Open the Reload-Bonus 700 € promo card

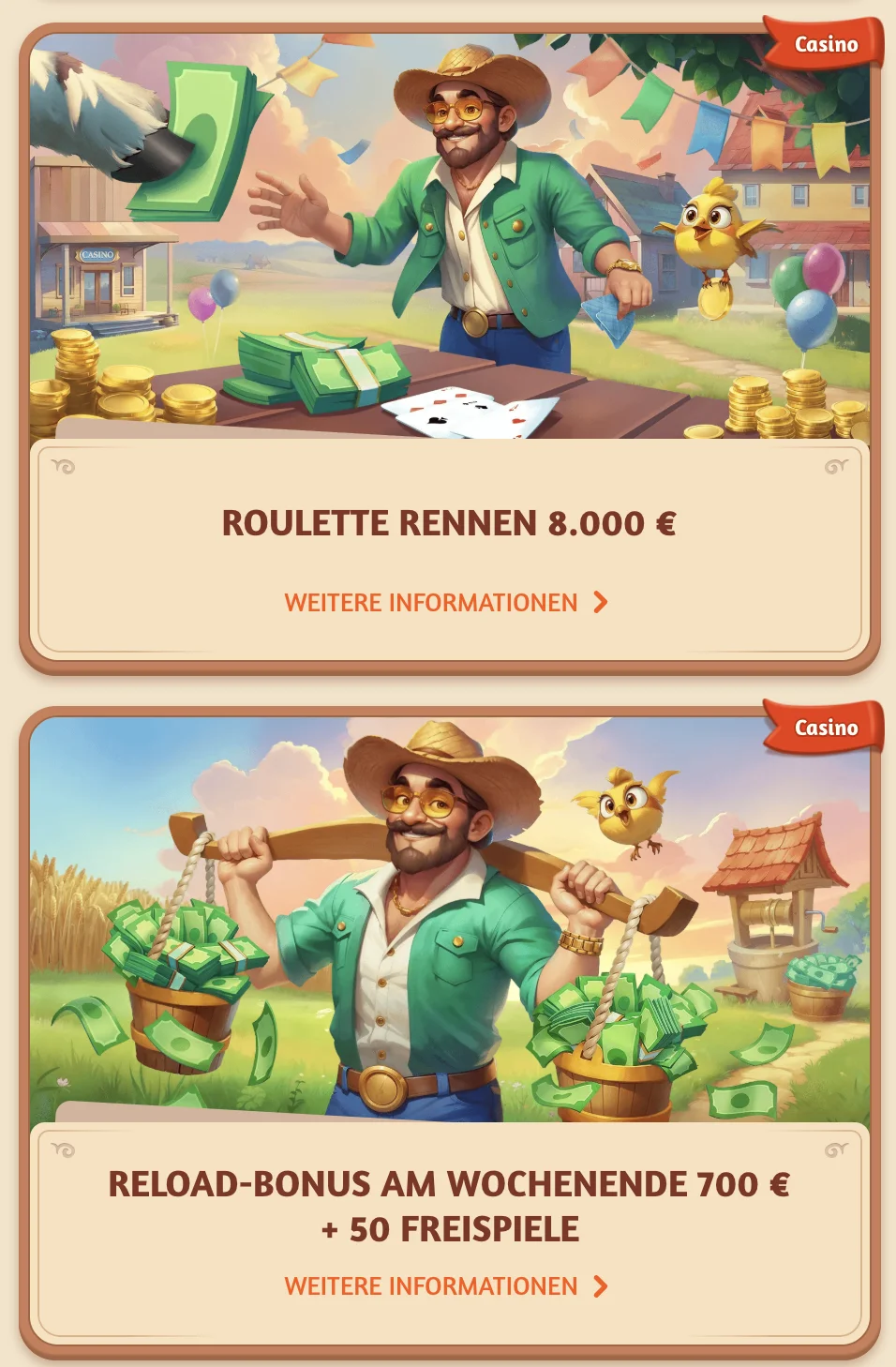click(448, 1204)
